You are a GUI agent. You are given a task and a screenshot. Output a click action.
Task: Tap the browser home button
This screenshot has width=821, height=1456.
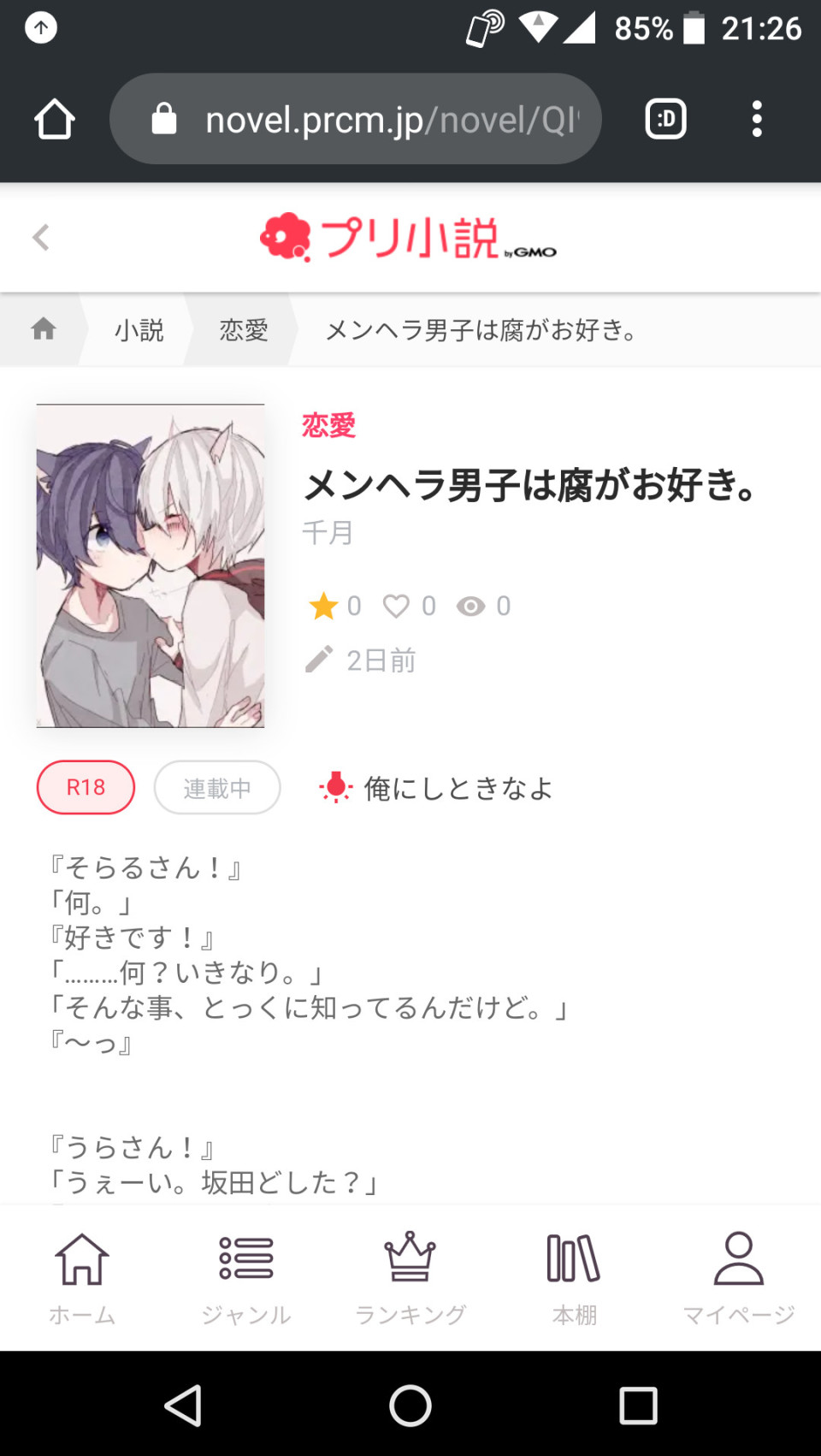point(55,119)
